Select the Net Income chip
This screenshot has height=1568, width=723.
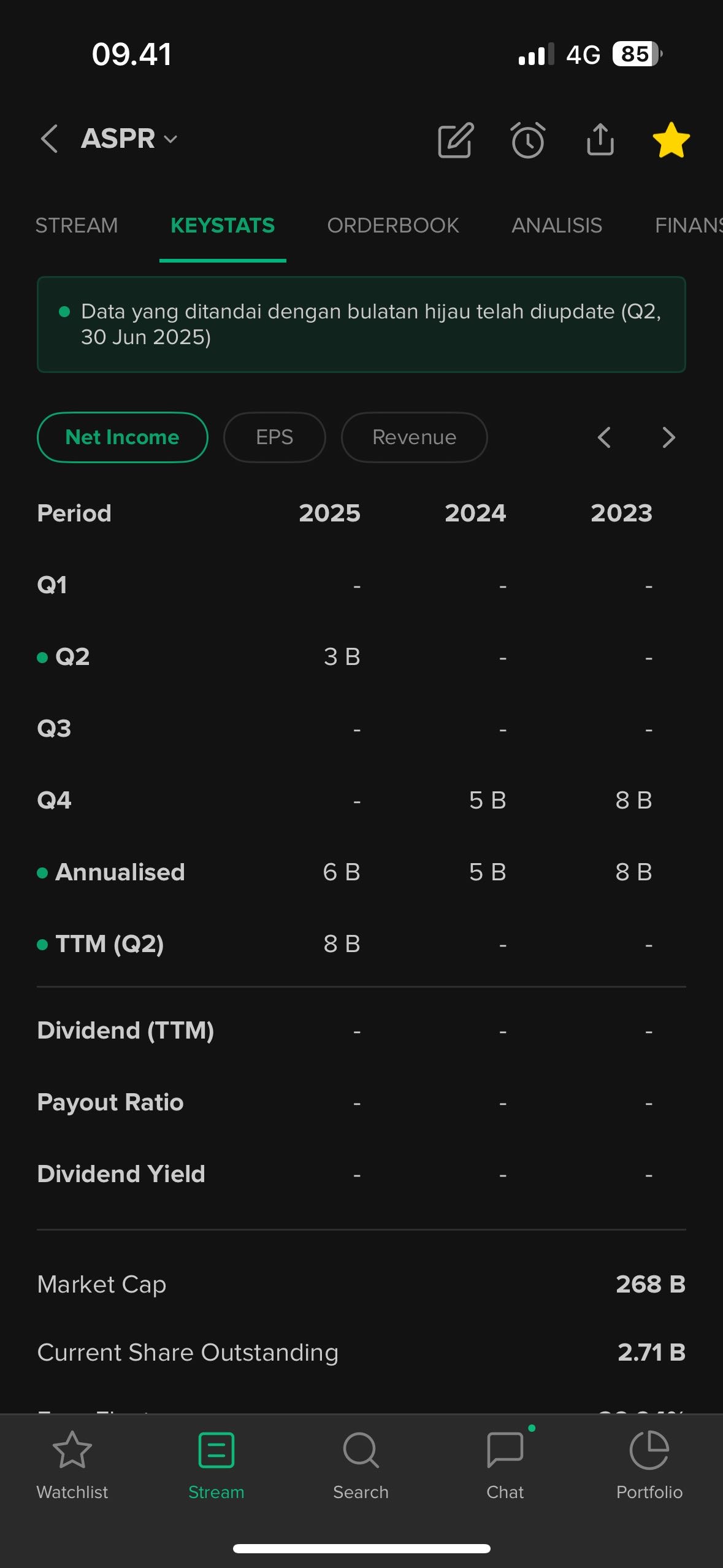pos(123,437)
